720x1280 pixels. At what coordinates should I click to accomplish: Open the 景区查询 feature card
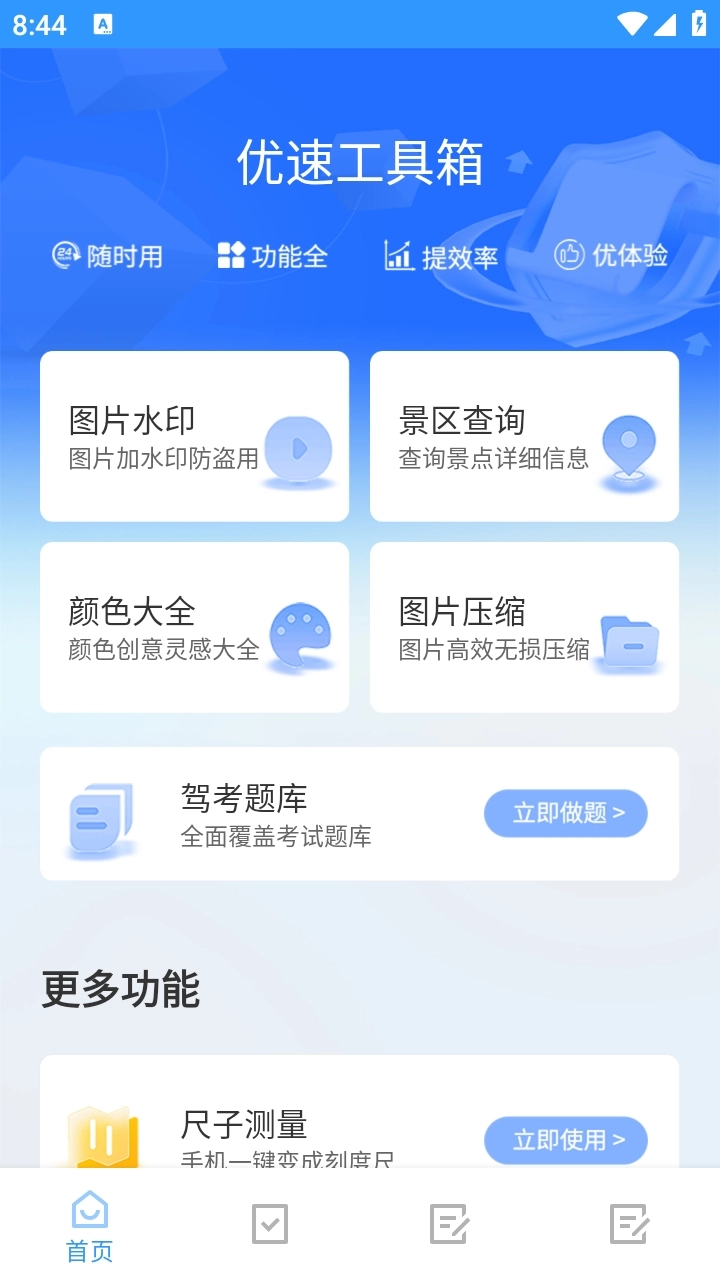pyautogui.click(x=524, y=435)
